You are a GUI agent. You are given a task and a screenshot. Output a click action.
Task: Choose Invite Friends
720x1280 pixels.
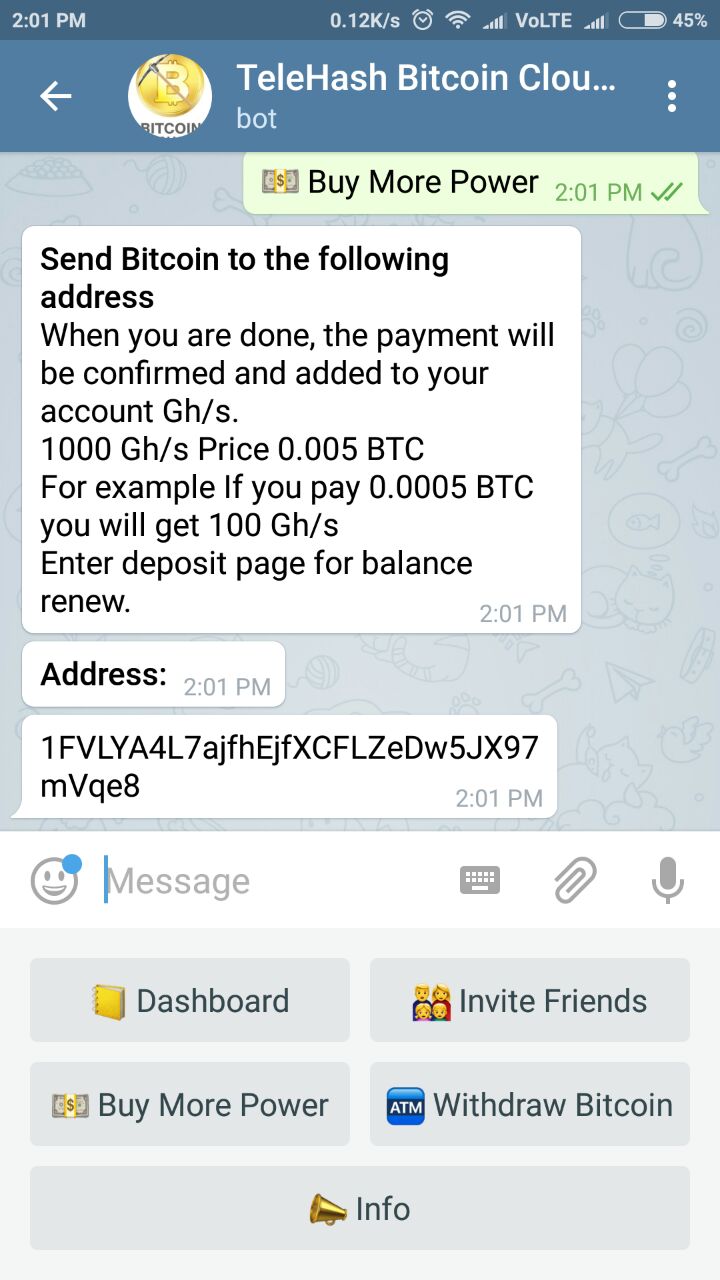click(530, 1000)
